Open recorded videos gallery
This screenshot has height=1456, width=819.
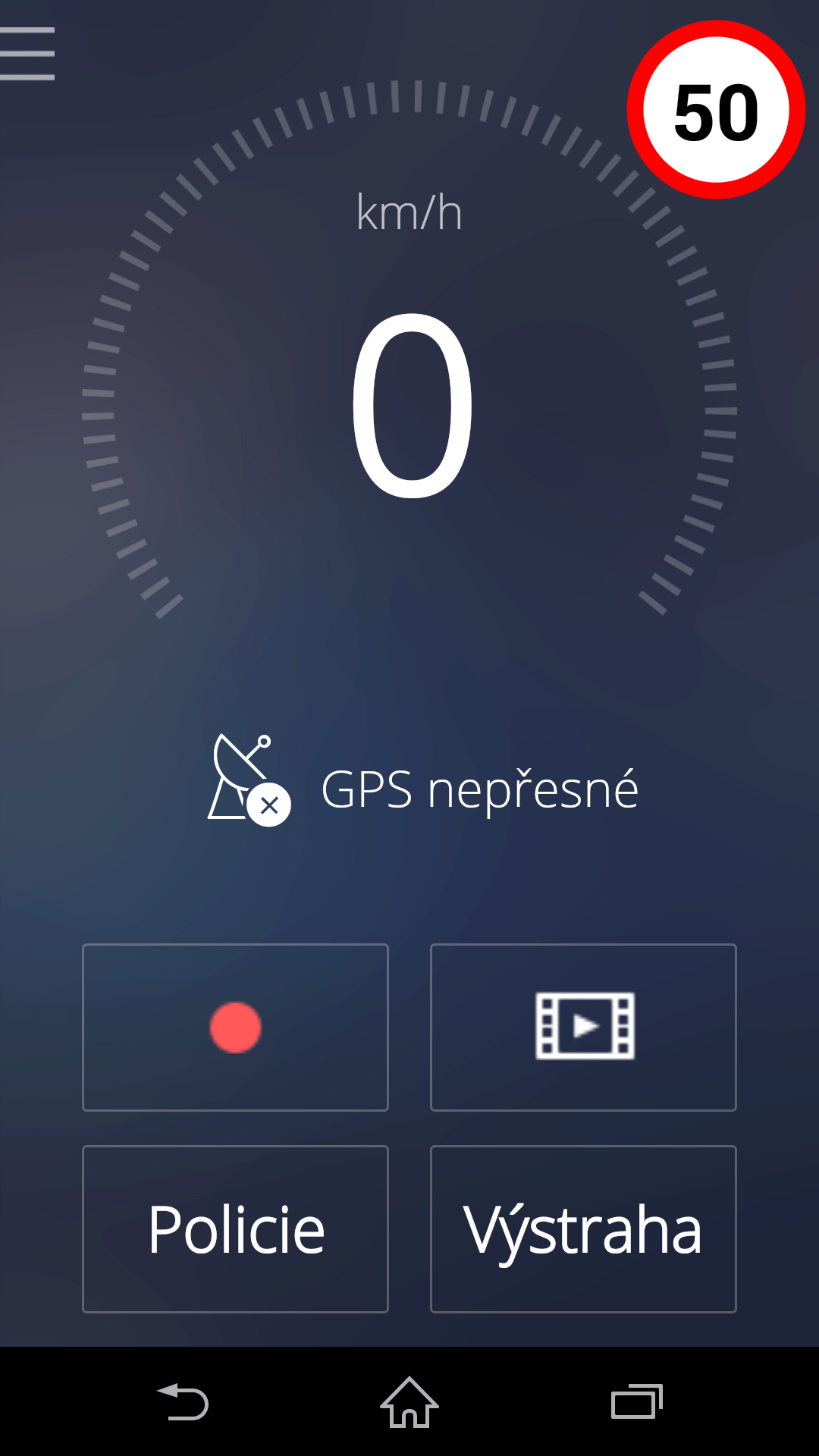click(583, 1028)
